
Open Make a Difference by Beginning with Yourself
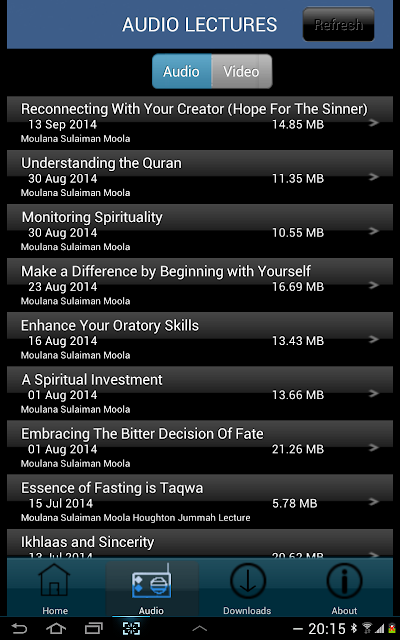(200, 284)
